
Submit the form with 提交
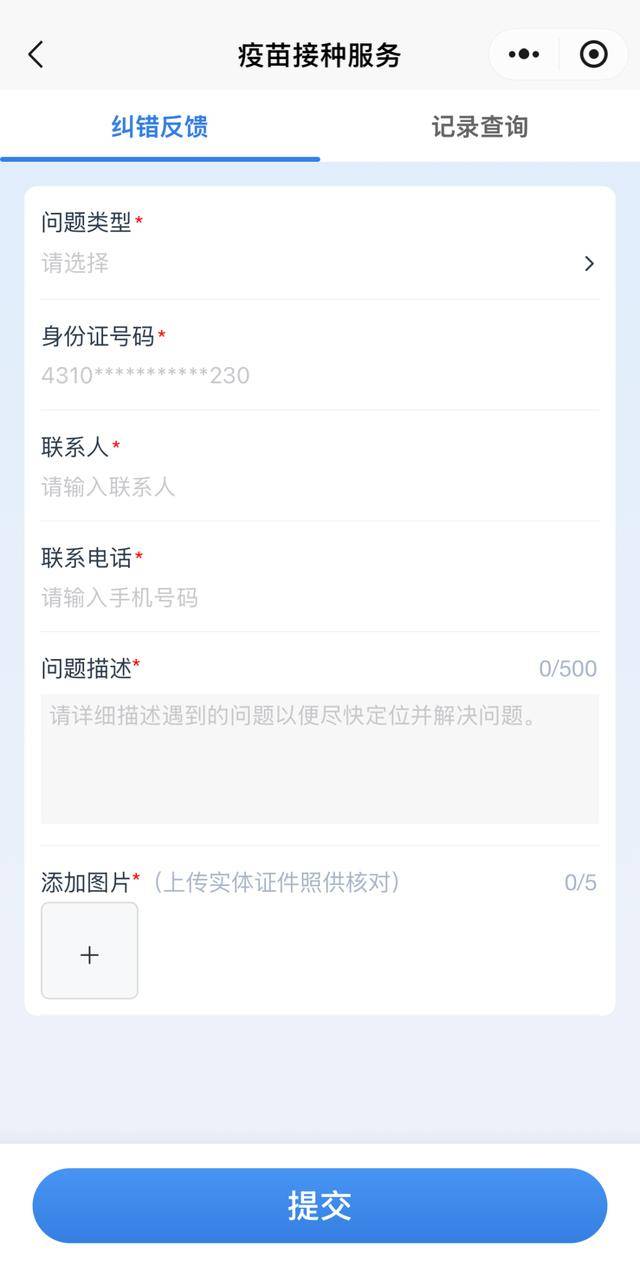point(319,1206)
